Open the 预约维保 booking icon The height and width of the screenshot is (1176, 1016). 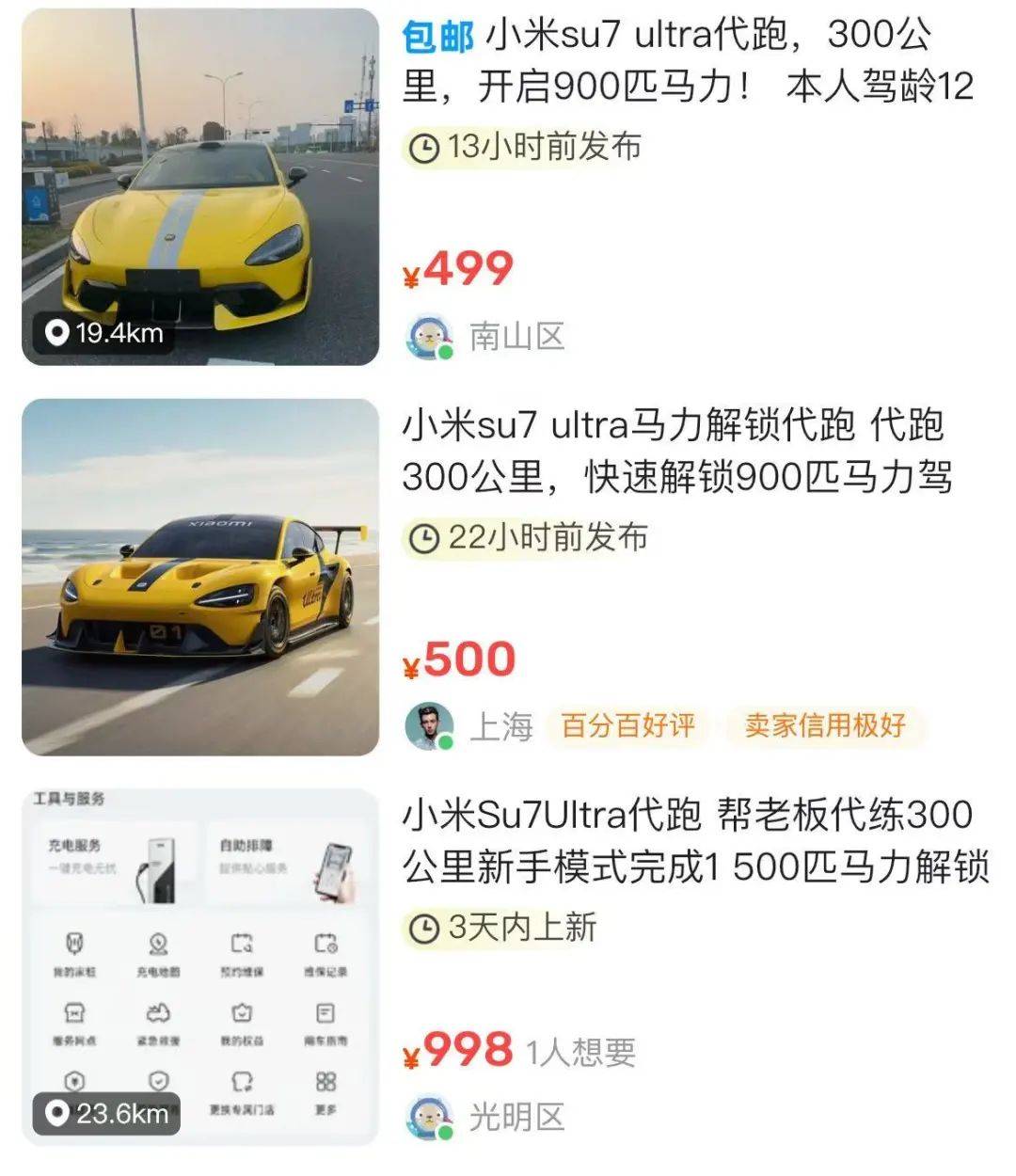pos(240,950)
